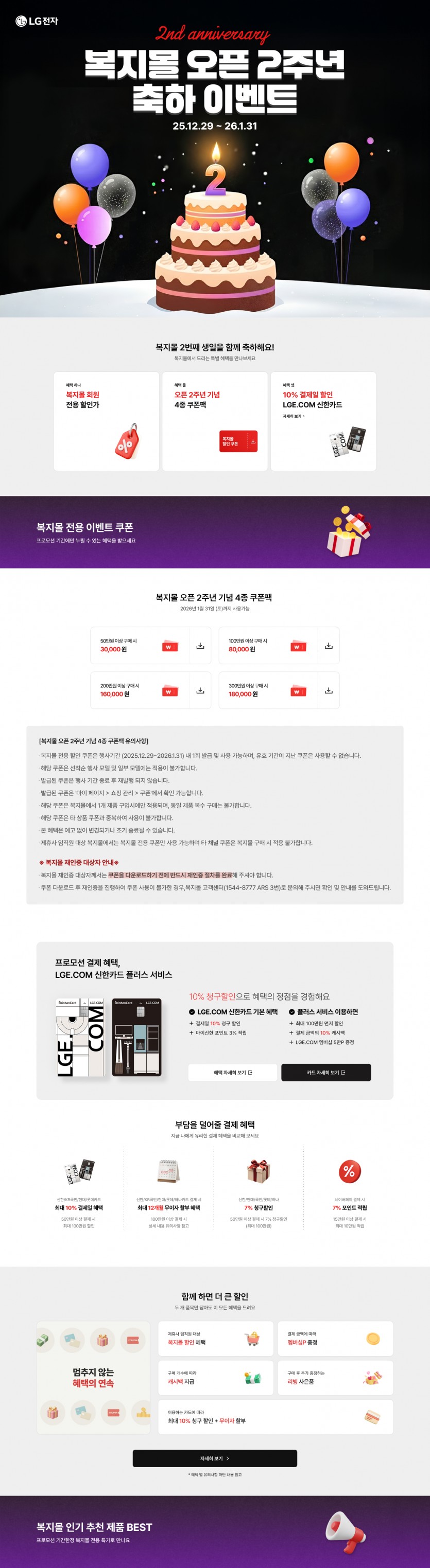Open the 오픈 2주년 기념 4종 쿠폰팩 card

click(x=214, y=421)
